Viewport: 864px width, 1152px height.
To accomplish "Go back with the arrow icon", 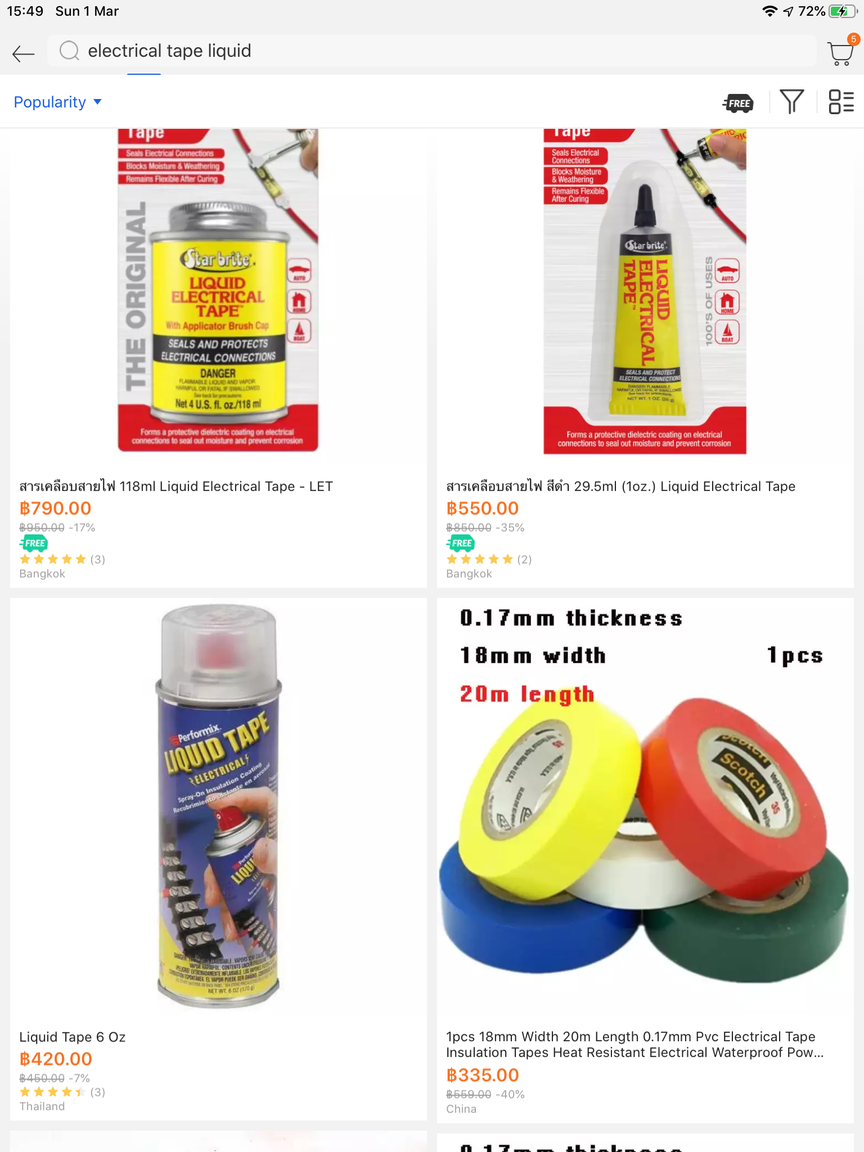I will 24,52.
